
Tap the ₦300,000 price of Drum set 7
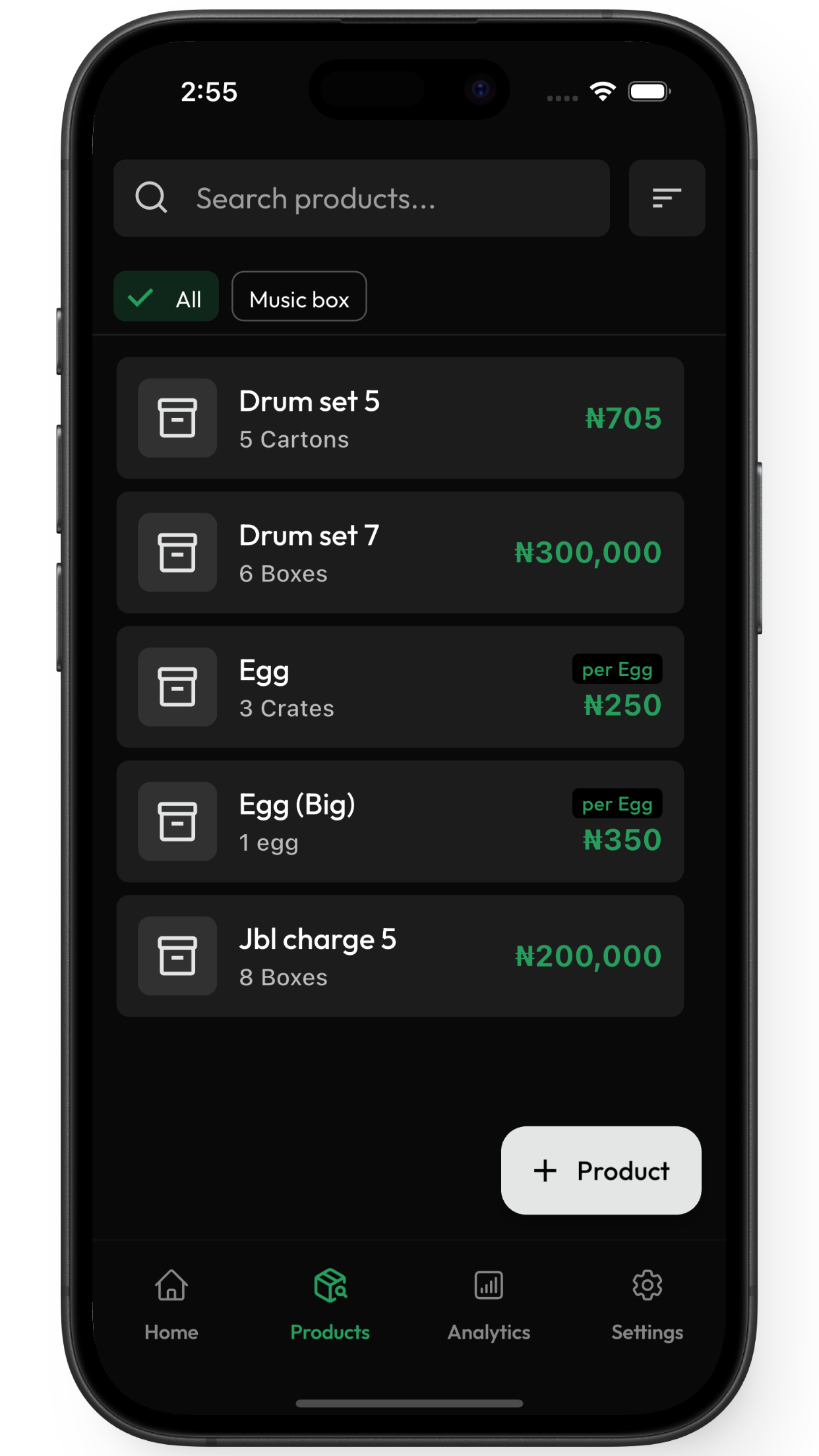pos(589,552)
